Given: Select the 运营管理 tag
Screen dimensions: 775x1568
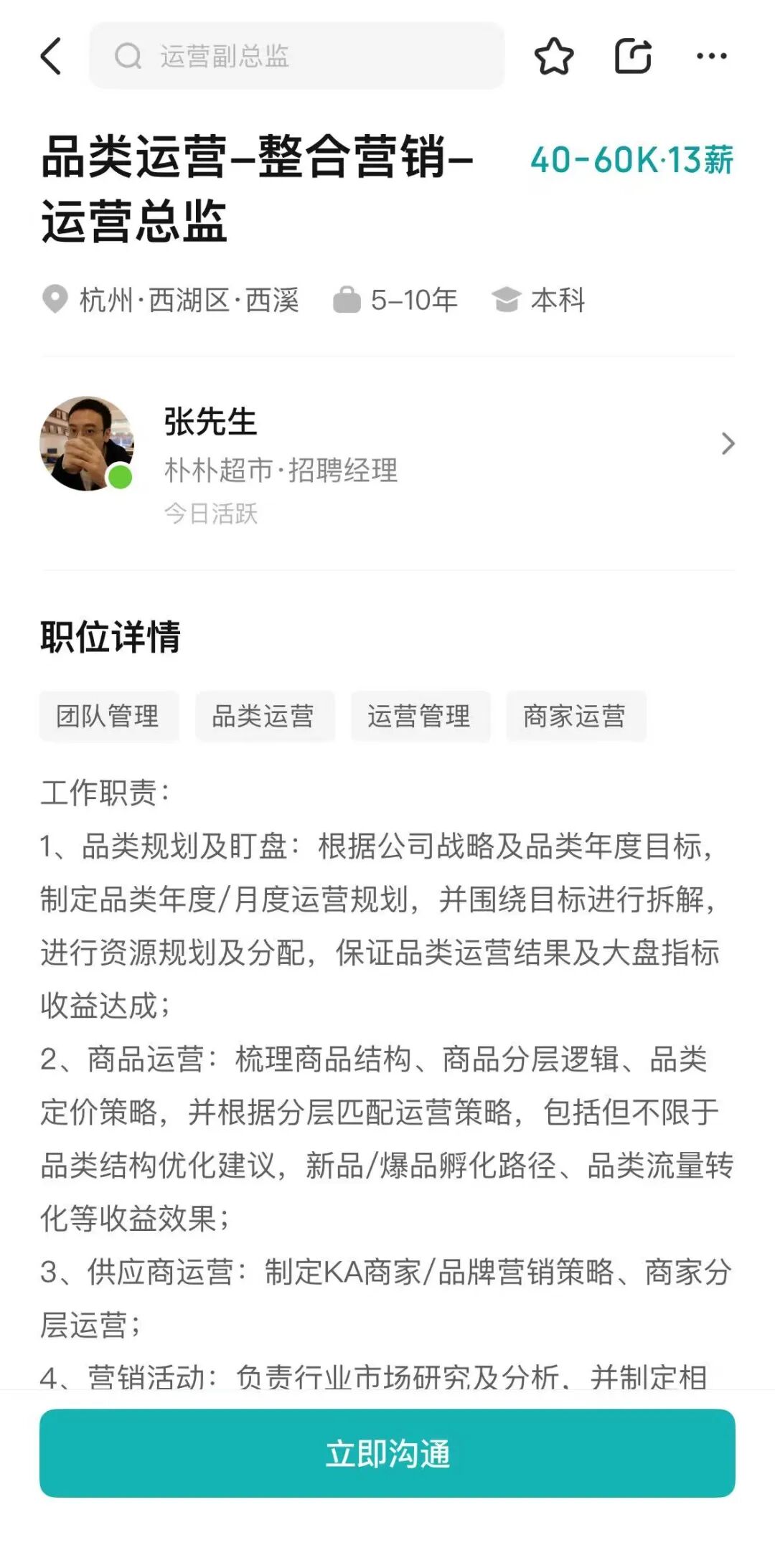Looking at the screenshot, I should [420, 716].
